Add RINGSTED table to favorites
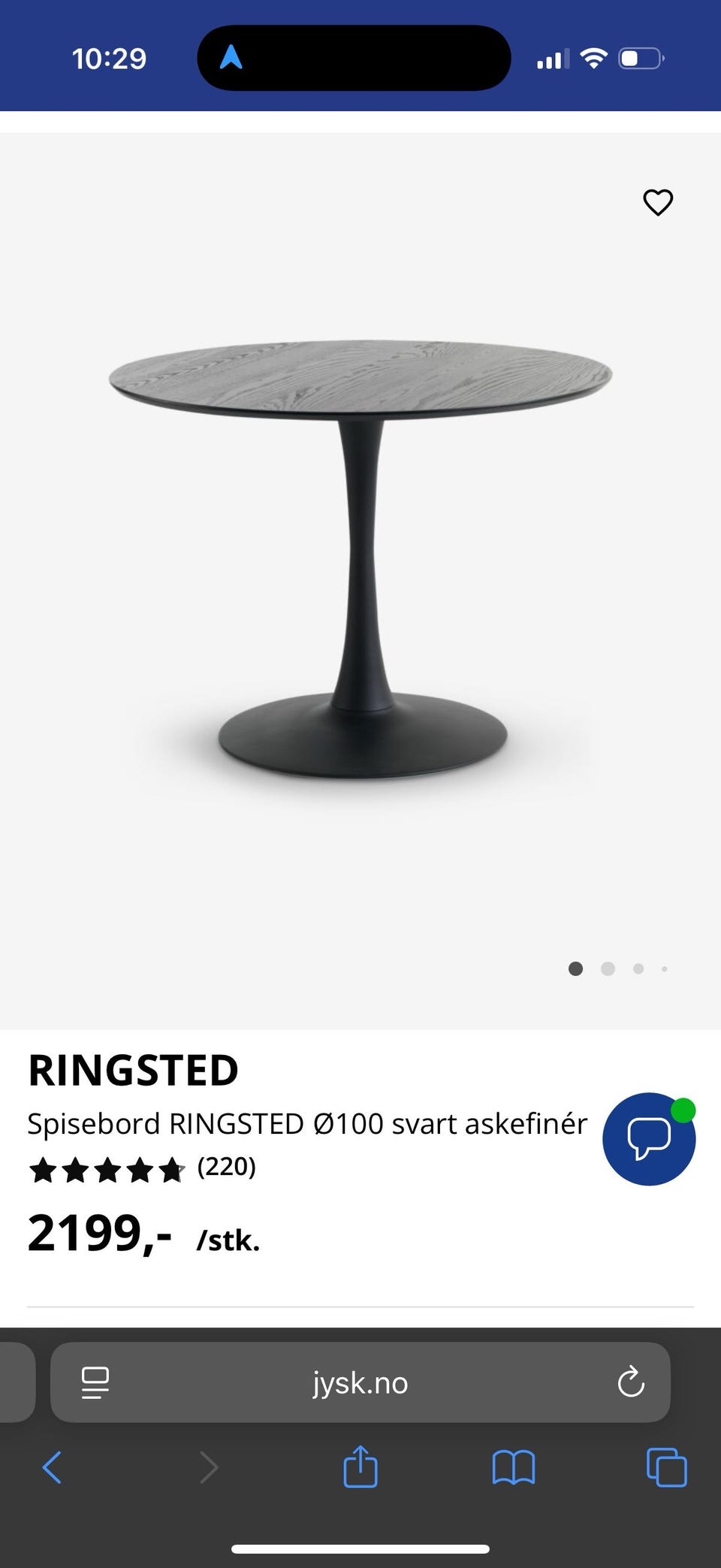 click(x=658, y=202)
